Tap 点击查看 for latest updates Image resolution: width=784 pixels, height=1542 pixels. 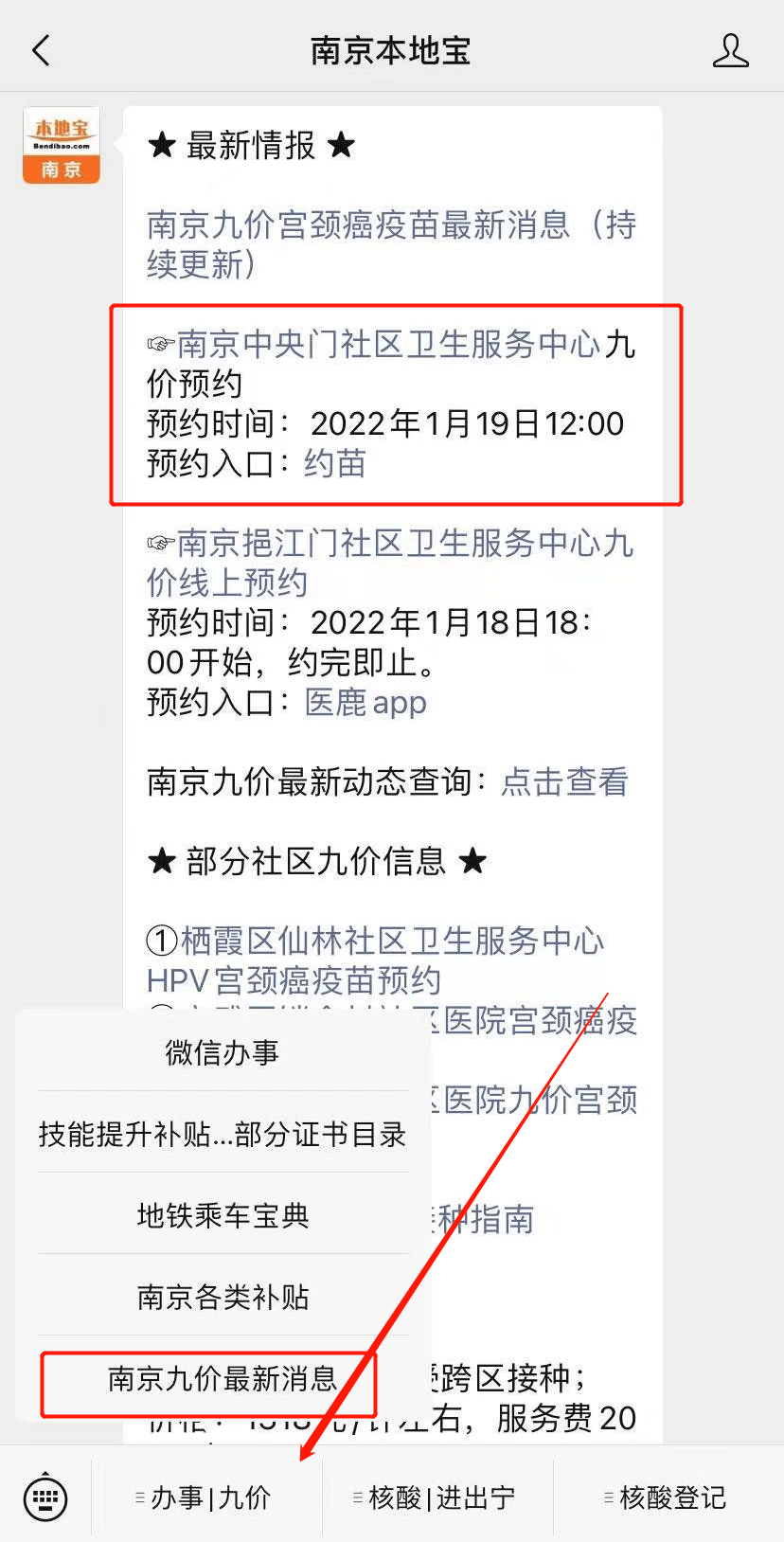[x=564, y=781]
